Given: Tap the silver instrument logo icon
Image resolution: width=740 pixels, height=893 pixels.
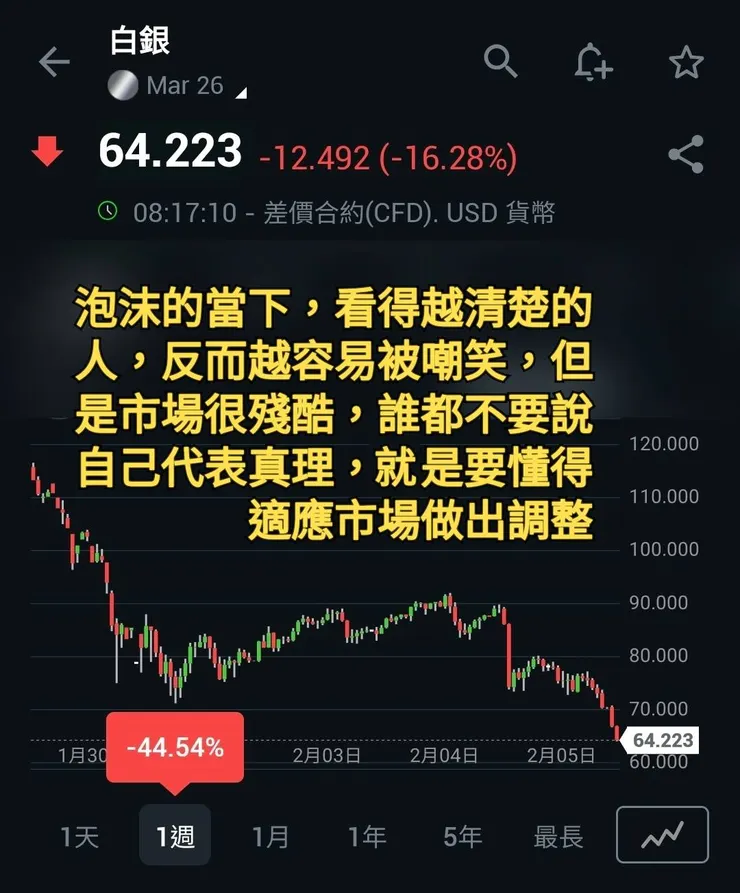Looking at the screenshot, I should pos(123,85).
